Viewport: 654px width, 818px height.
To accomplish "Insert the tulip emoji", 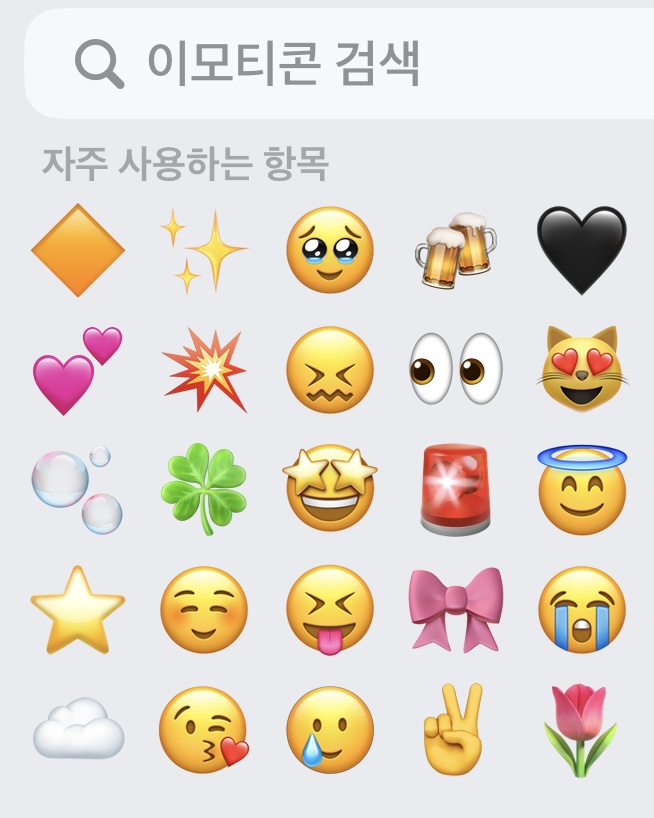I will pyautogui.click(x=581, y=728).
